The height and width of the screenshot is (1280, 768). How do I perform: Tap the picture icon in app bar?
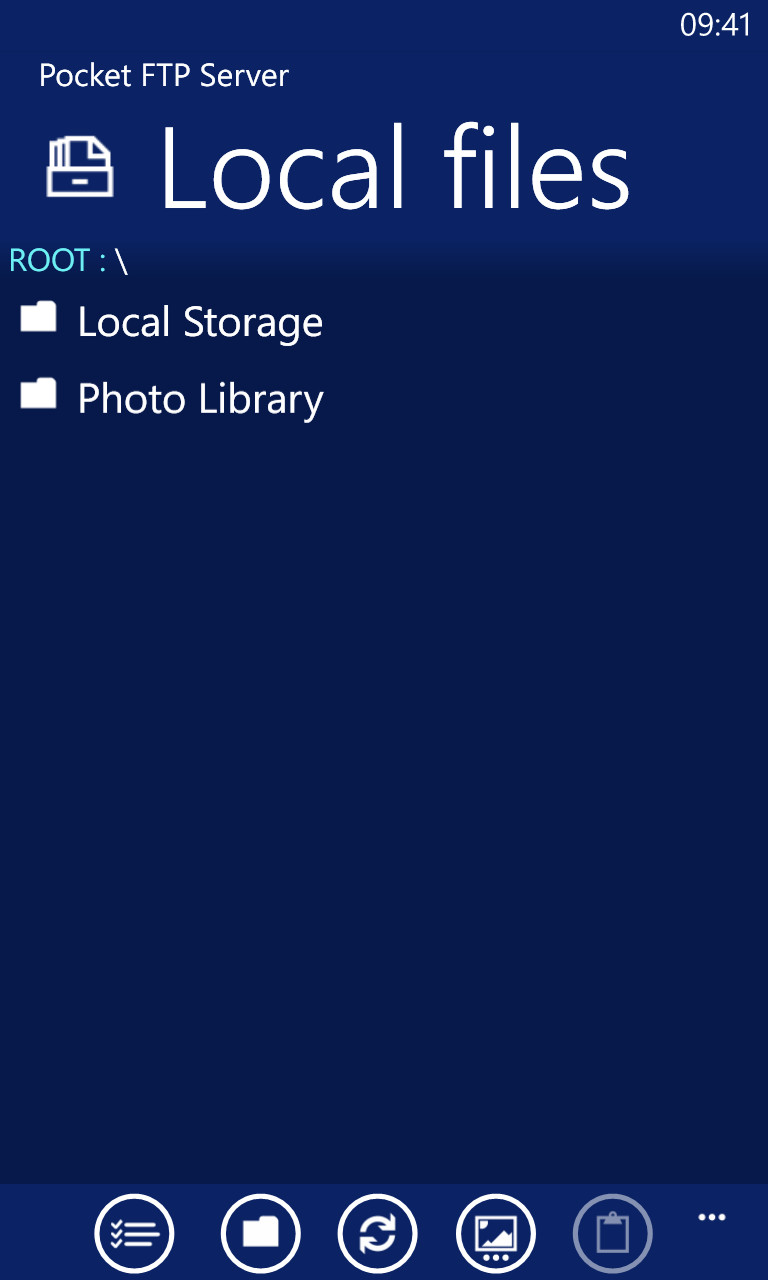click(496, 1234)
